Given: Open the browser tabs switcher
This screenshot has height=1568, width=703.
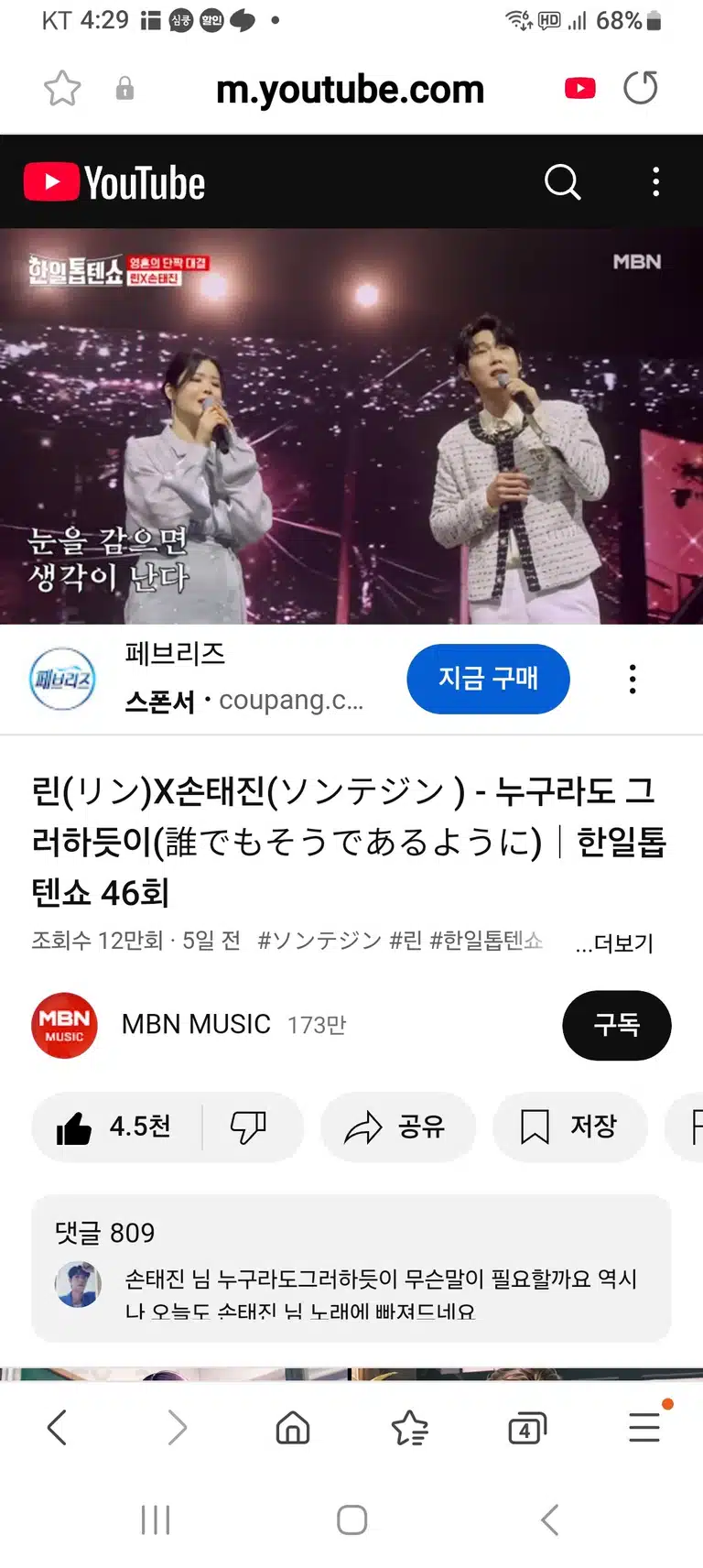Looking at the screenshot, I should click(526, 1428).
